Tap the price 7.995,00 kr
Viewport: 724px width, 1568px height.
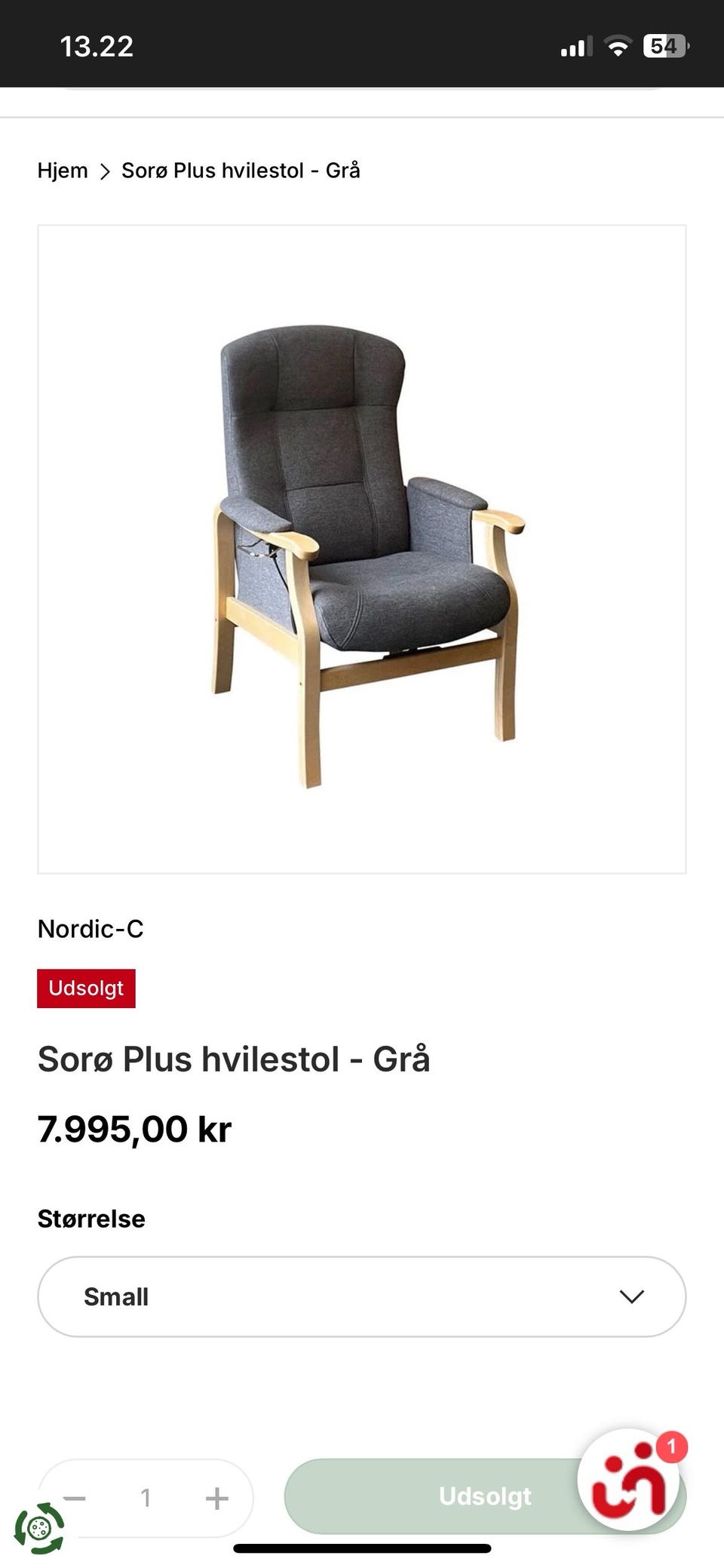click(x=136, y=1130)
